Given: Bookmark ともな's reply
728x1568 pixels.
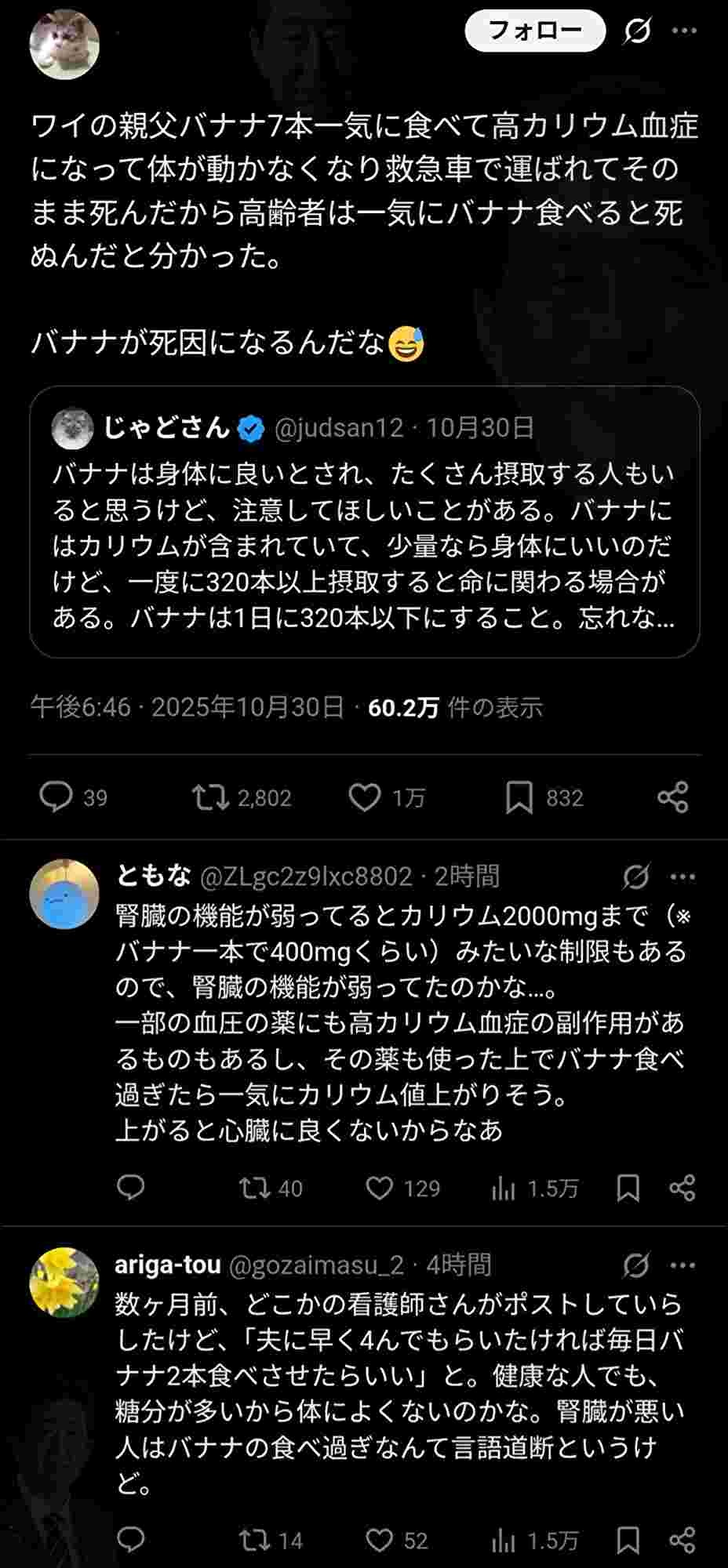Looking at the screenshot, I should pyautogui.click(x=628, y=1189).
